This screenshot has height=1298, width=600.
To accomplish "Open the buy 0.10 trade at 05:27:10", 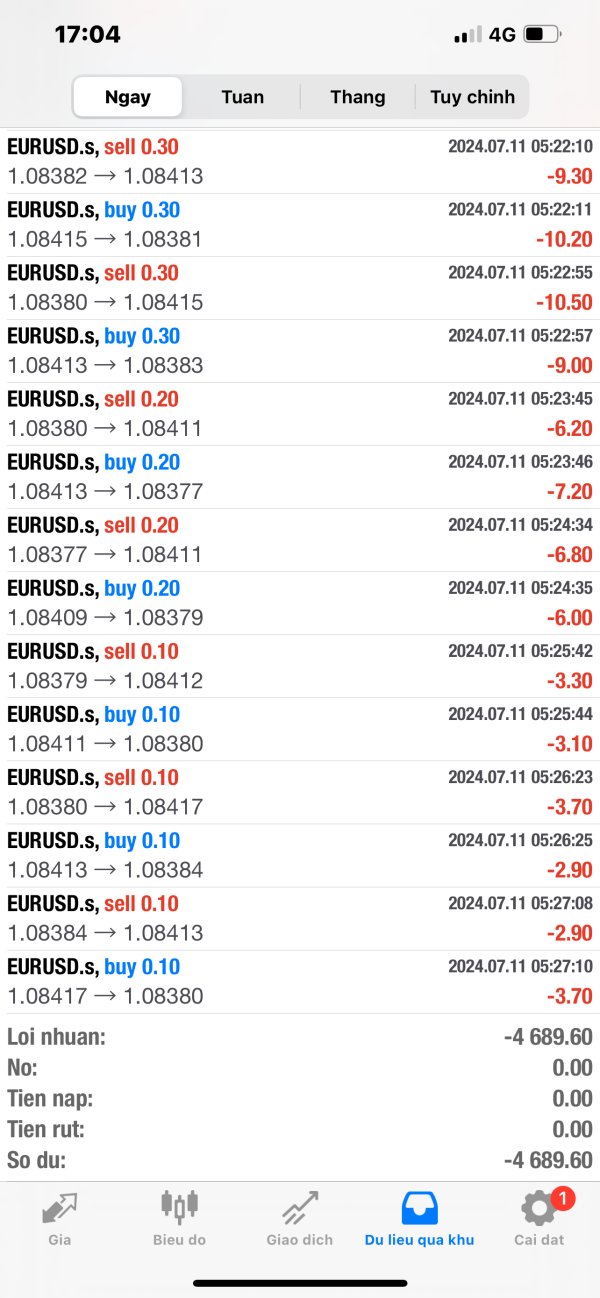I will 300,981.
